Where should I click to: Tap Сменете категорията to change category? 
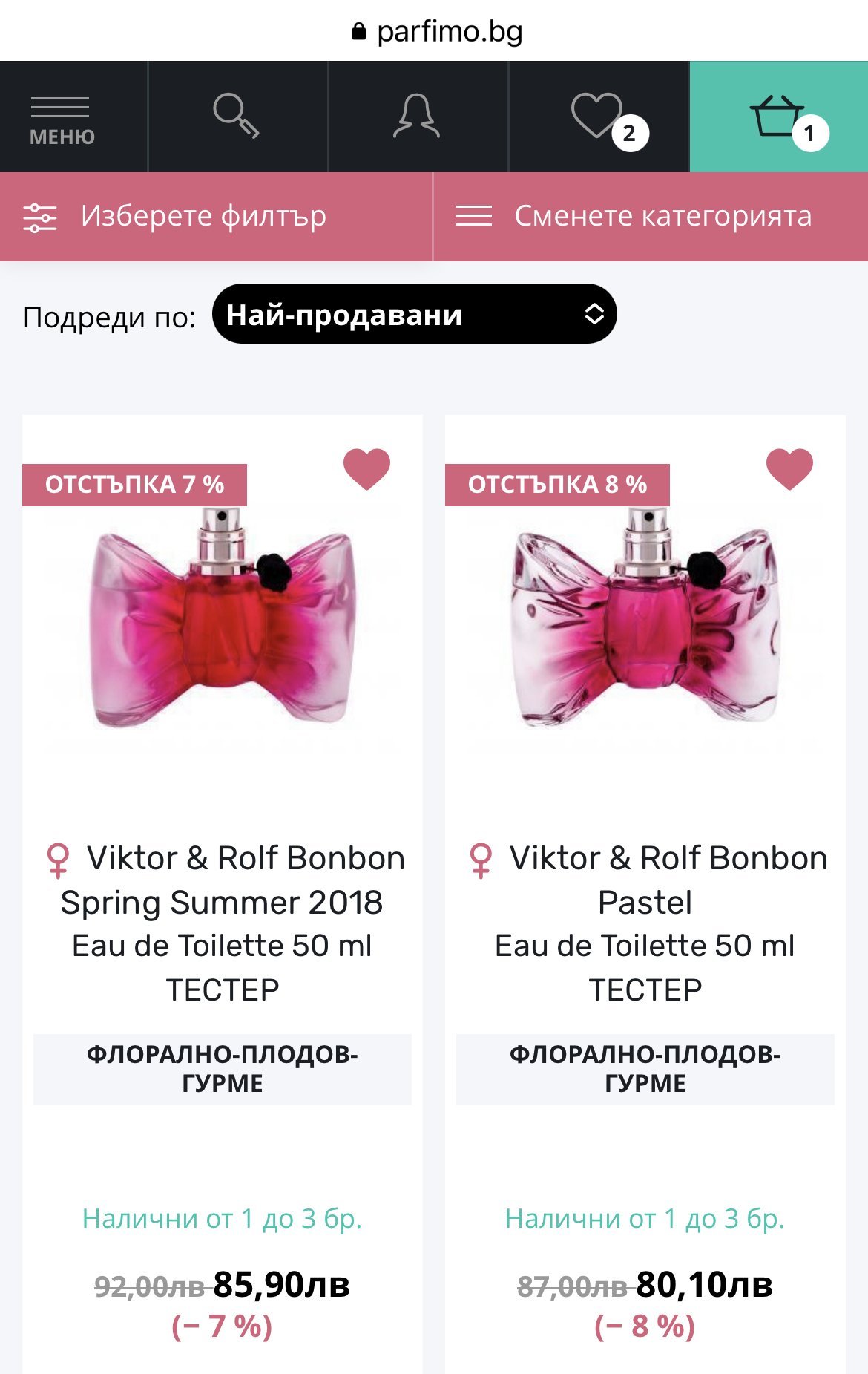(x=650, y=217)
